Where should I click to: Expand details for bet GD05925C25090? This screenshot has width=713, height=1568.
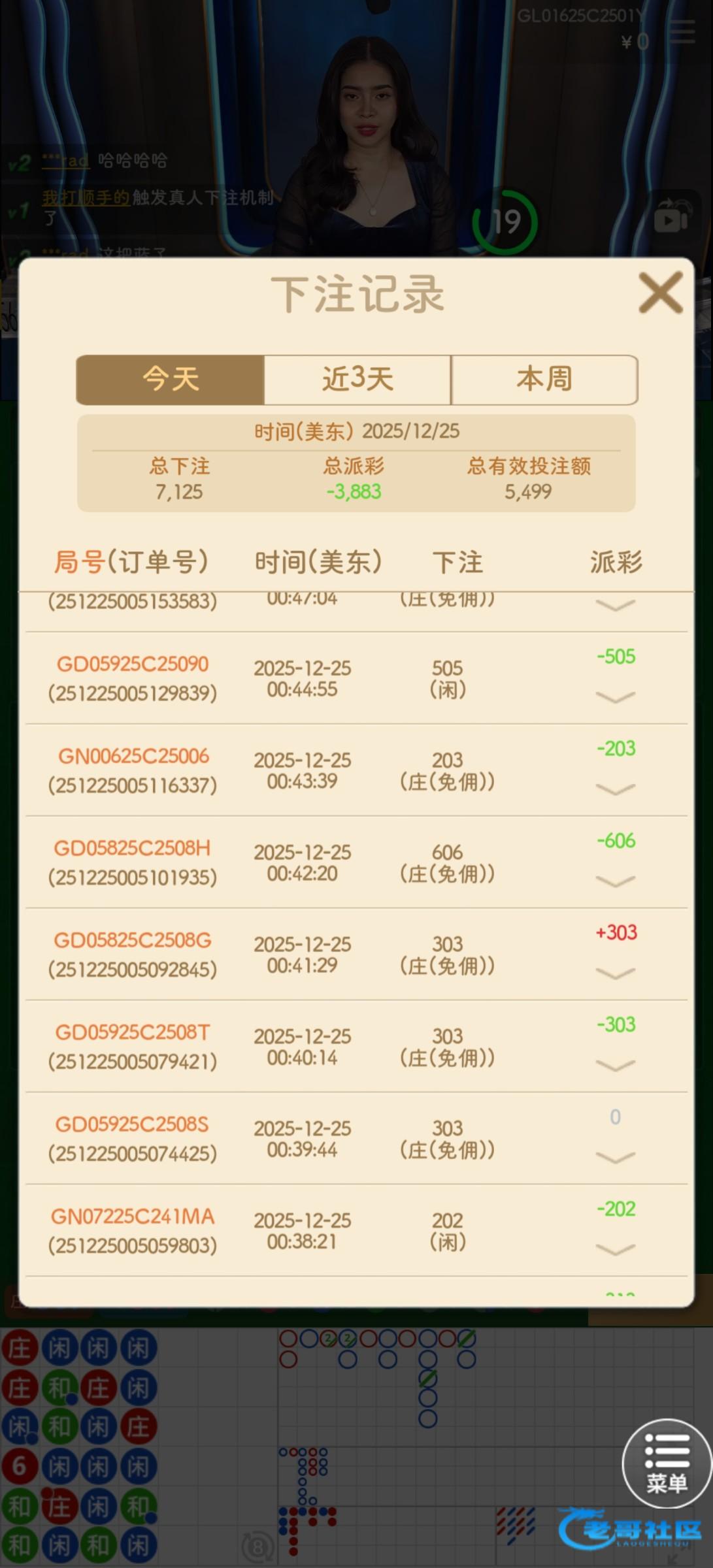click(615, 697)
